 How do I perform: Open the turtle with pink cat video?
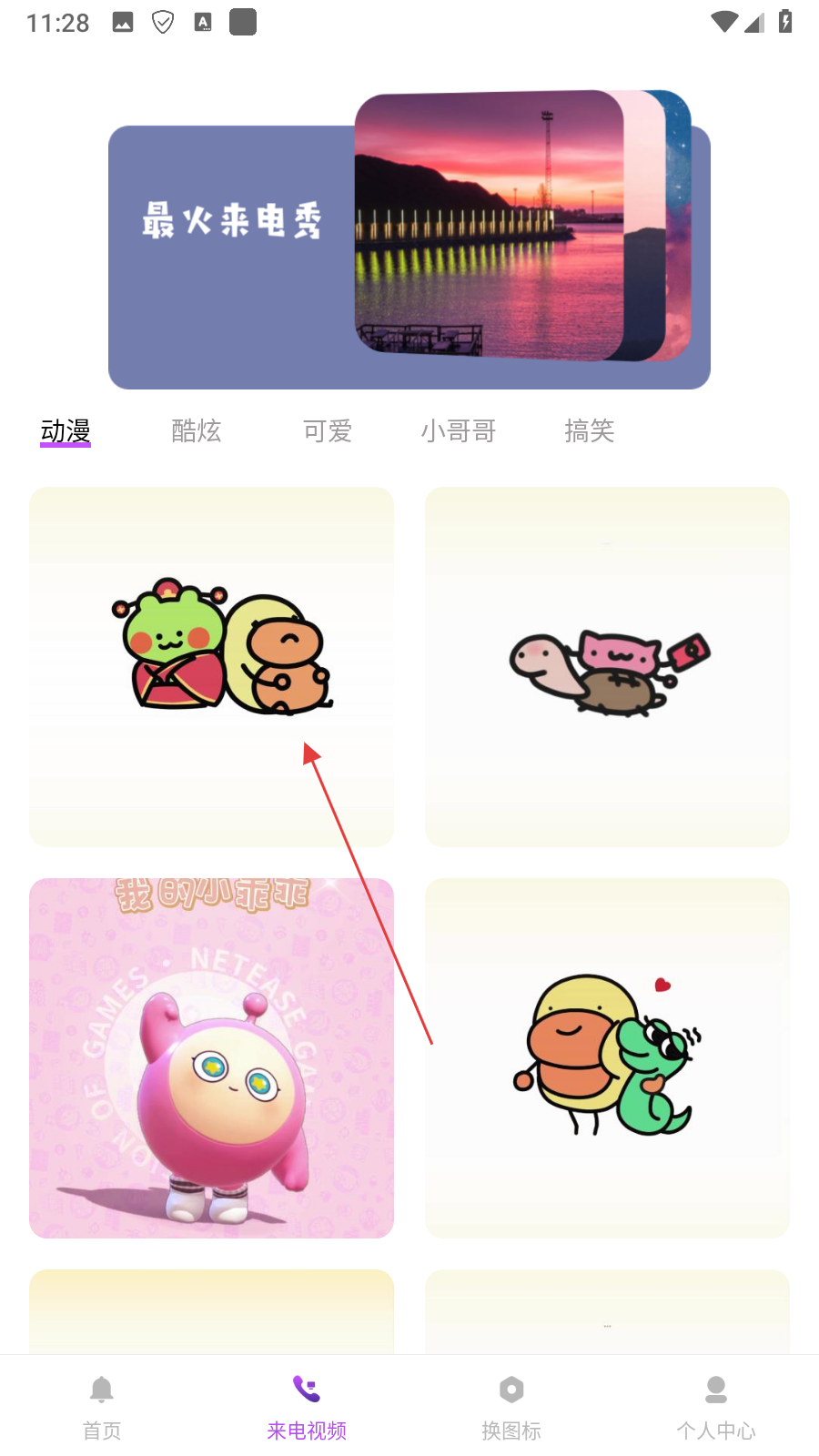pos(607,666)
